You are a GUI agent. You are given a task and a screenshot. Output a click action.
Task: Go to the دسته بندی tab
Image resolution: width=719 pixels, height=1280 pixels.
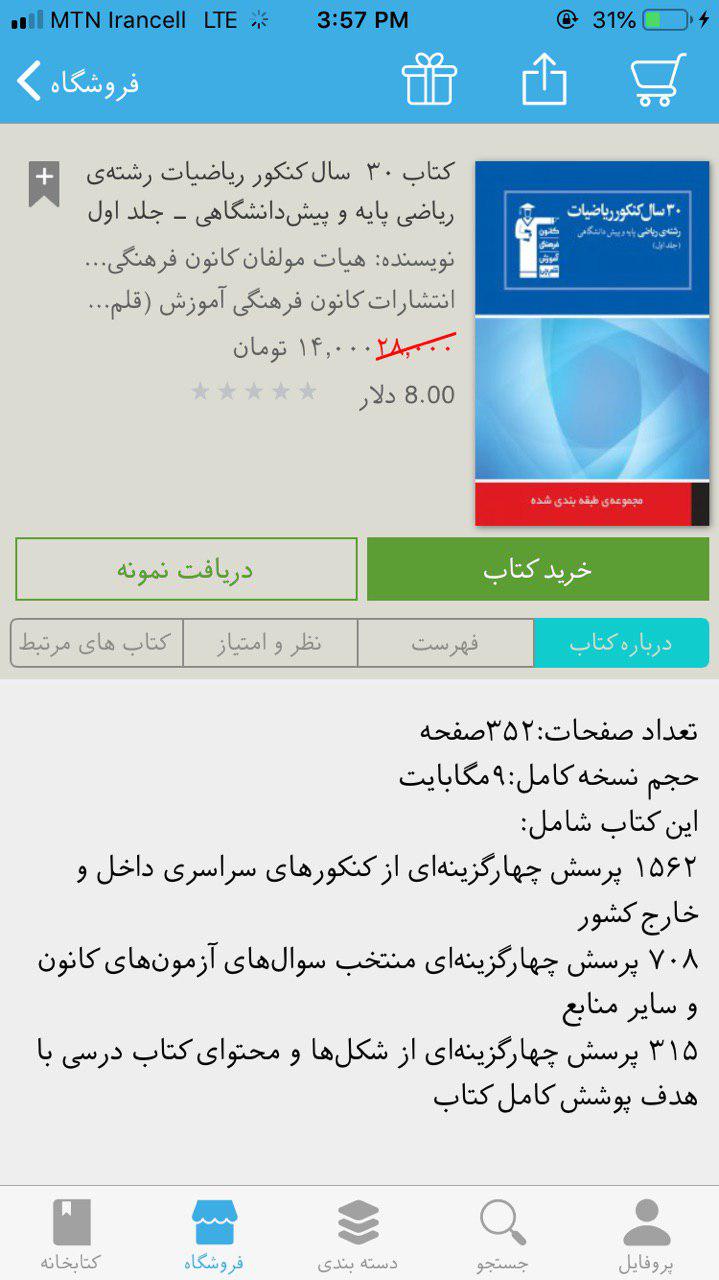click(x=358, y=1235)
